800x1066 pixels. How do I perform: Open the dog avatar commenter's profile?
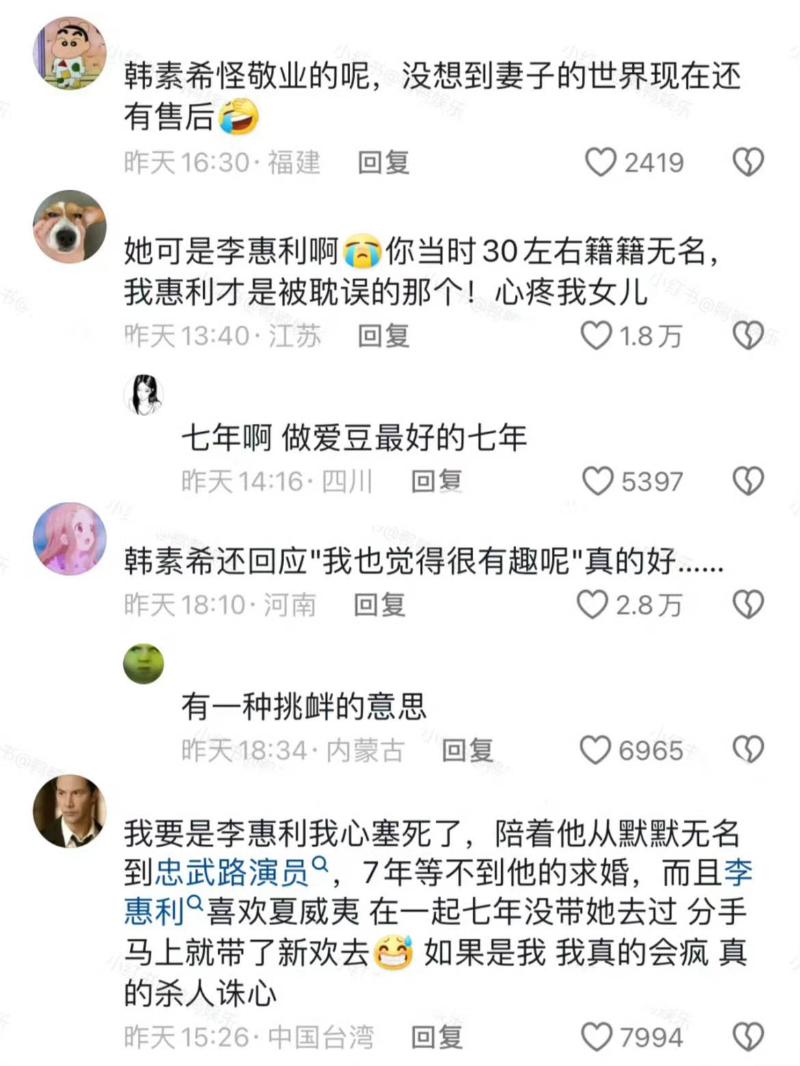[70, 227]
